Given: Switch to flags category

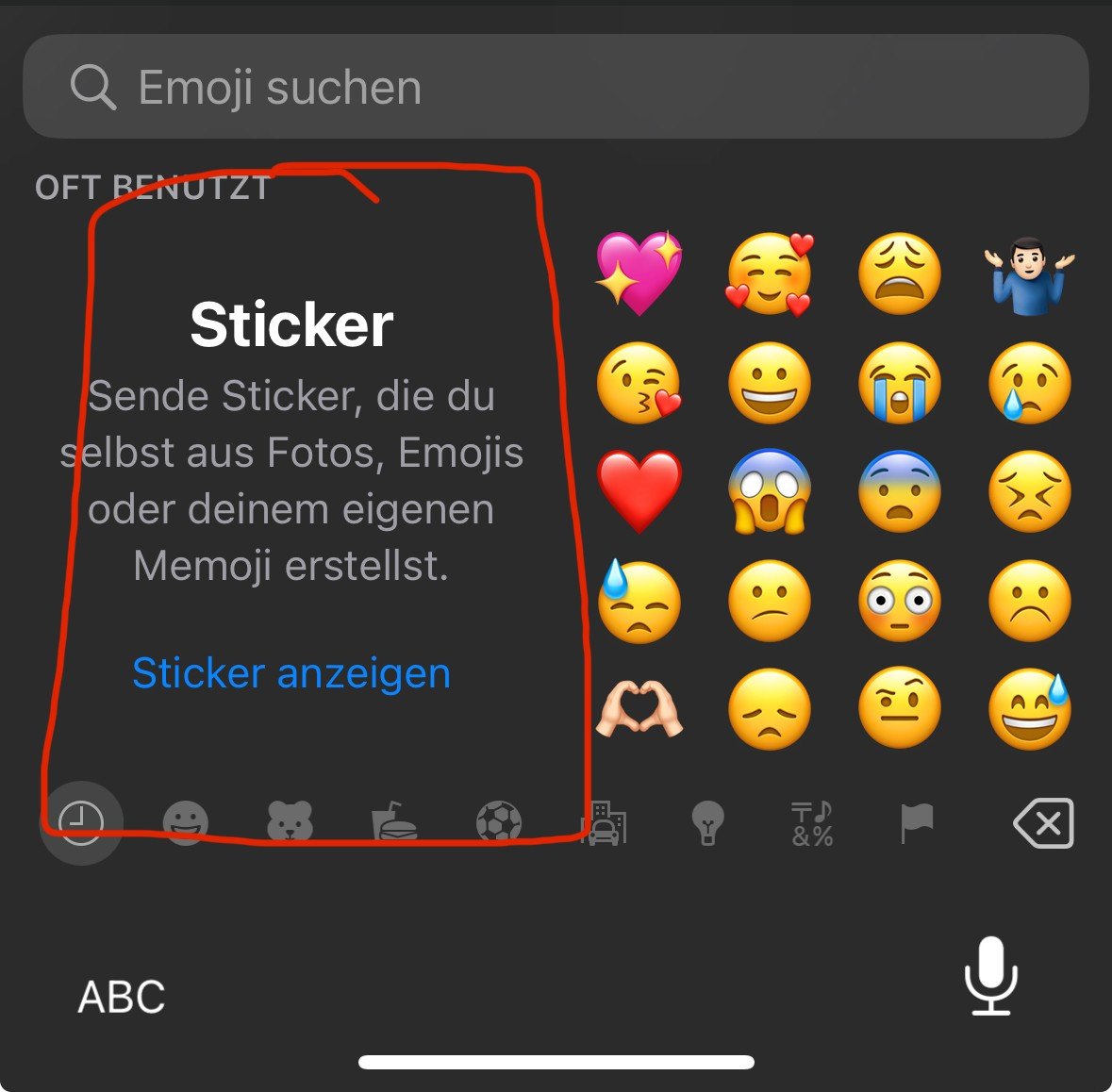Looking at the screenshot, I should point(916,822).
